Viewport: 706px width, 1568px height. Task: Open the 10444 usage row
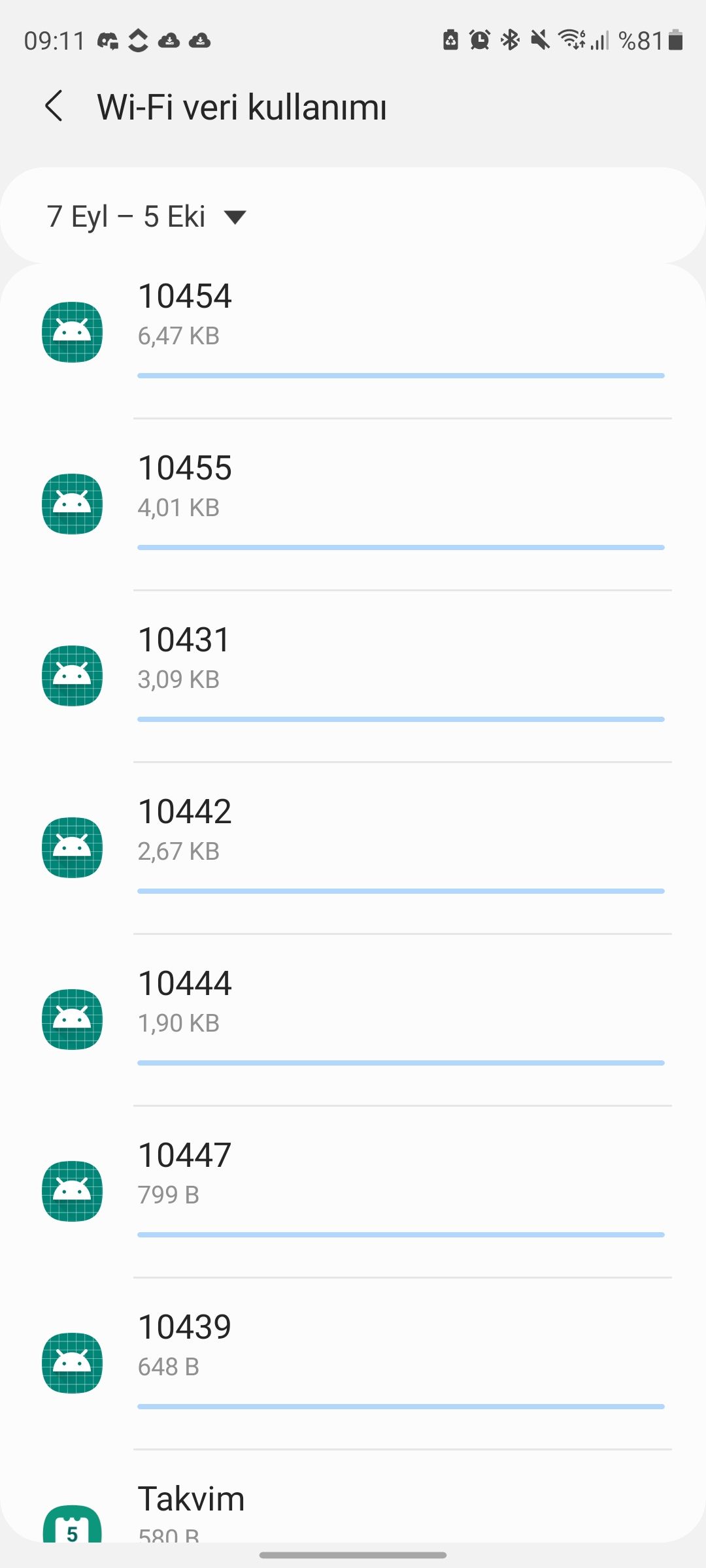353,1020
